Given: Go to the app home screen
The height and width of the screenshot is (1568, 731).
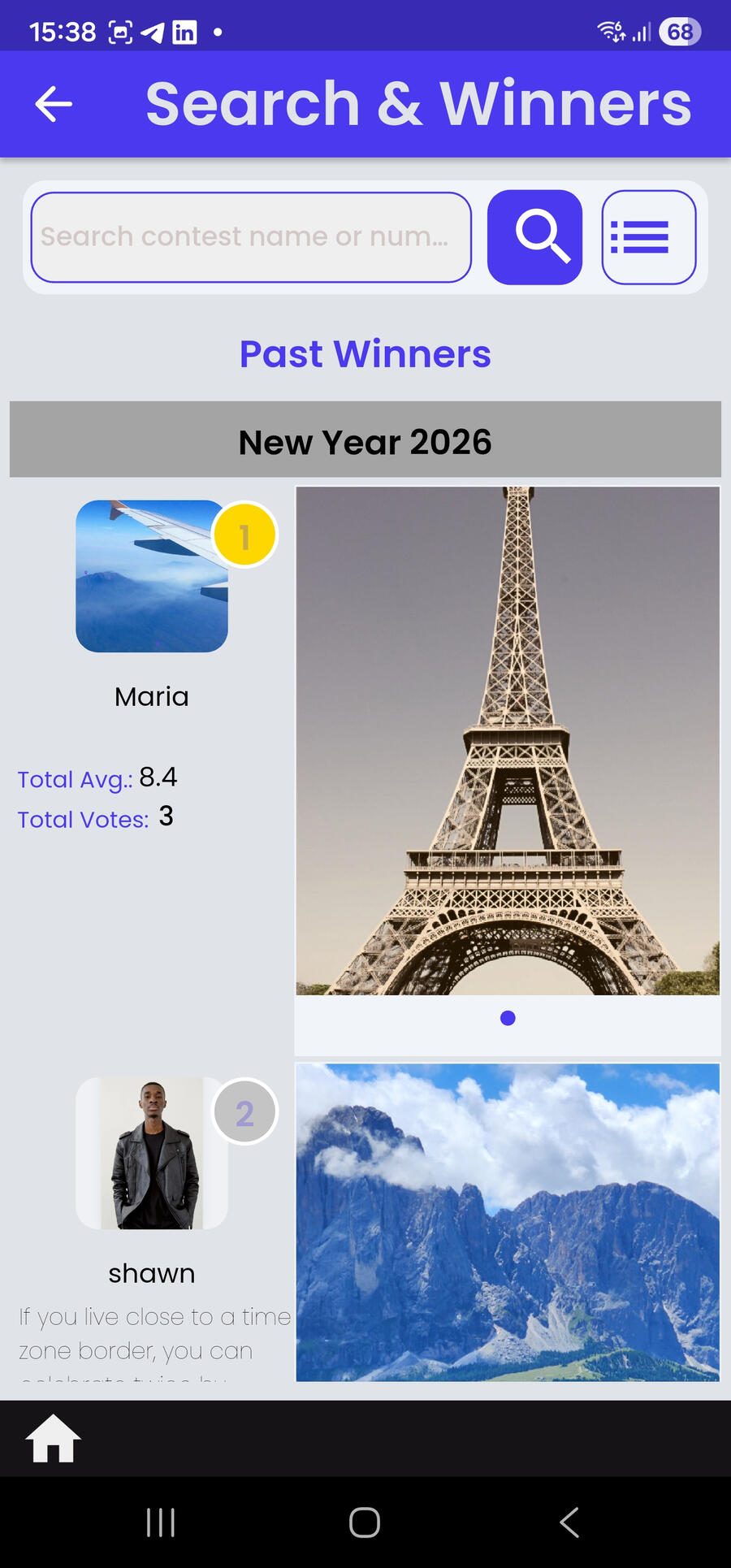Looking at the screenshot, I should point(54,1439).
